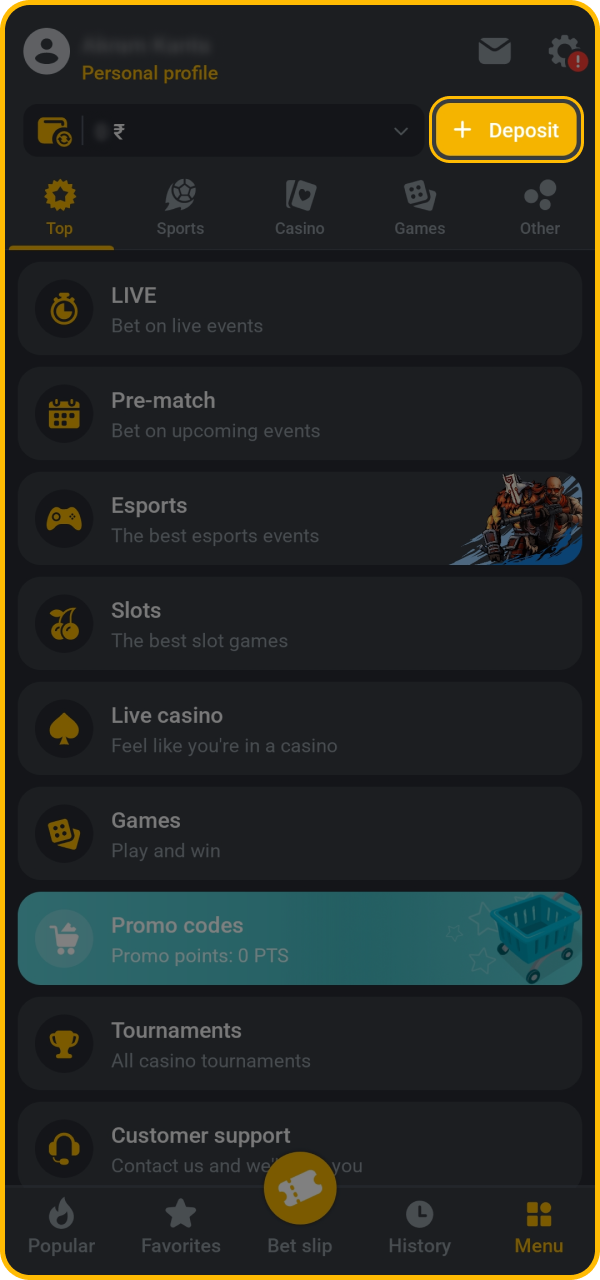Image resolution: width=600 pixels, height=1280 pixels.
Task: Open Favorites in bottom bar
Action: click(181, 1228)
